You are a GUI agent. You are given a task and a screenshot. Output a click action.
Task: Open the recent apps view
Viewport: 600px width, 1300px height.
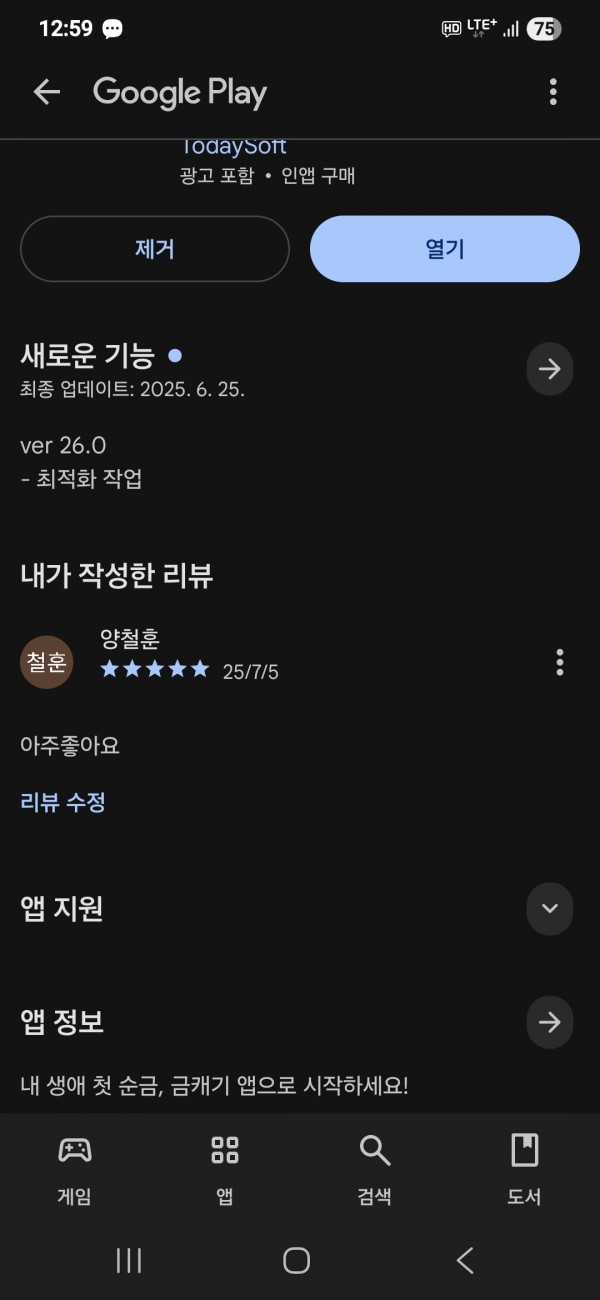point(129,1260)
